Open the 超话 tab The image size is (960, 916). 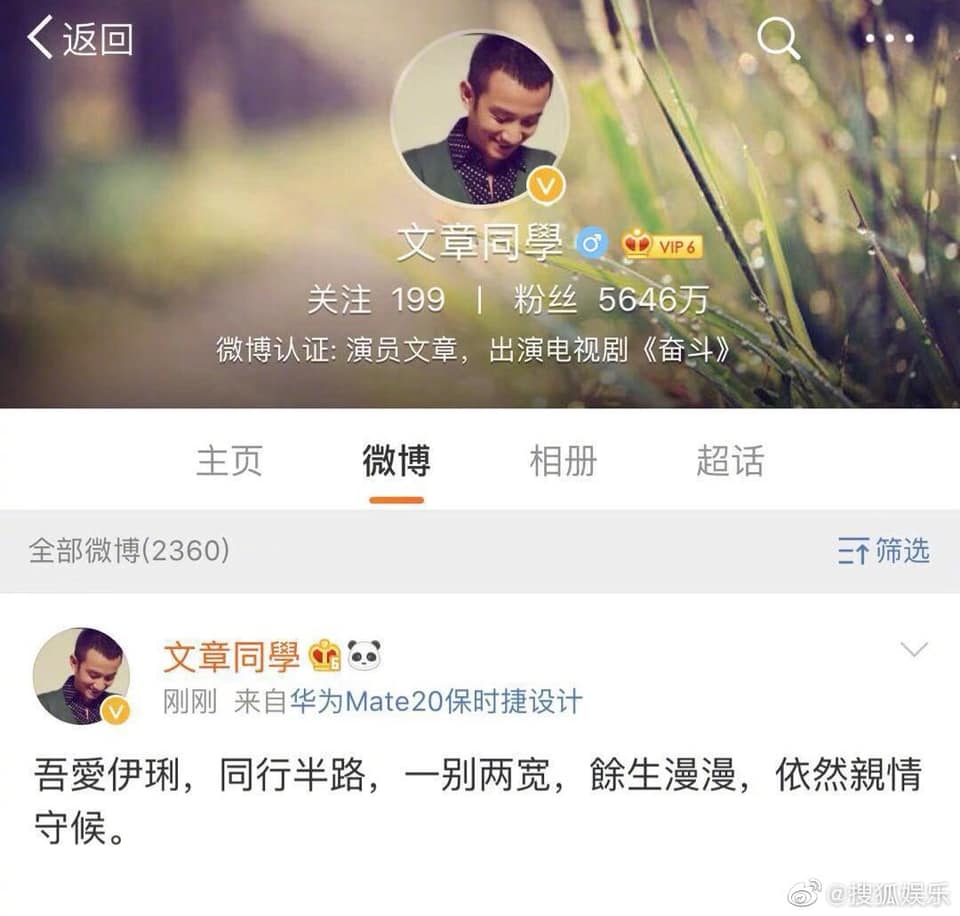pos(730,461)
